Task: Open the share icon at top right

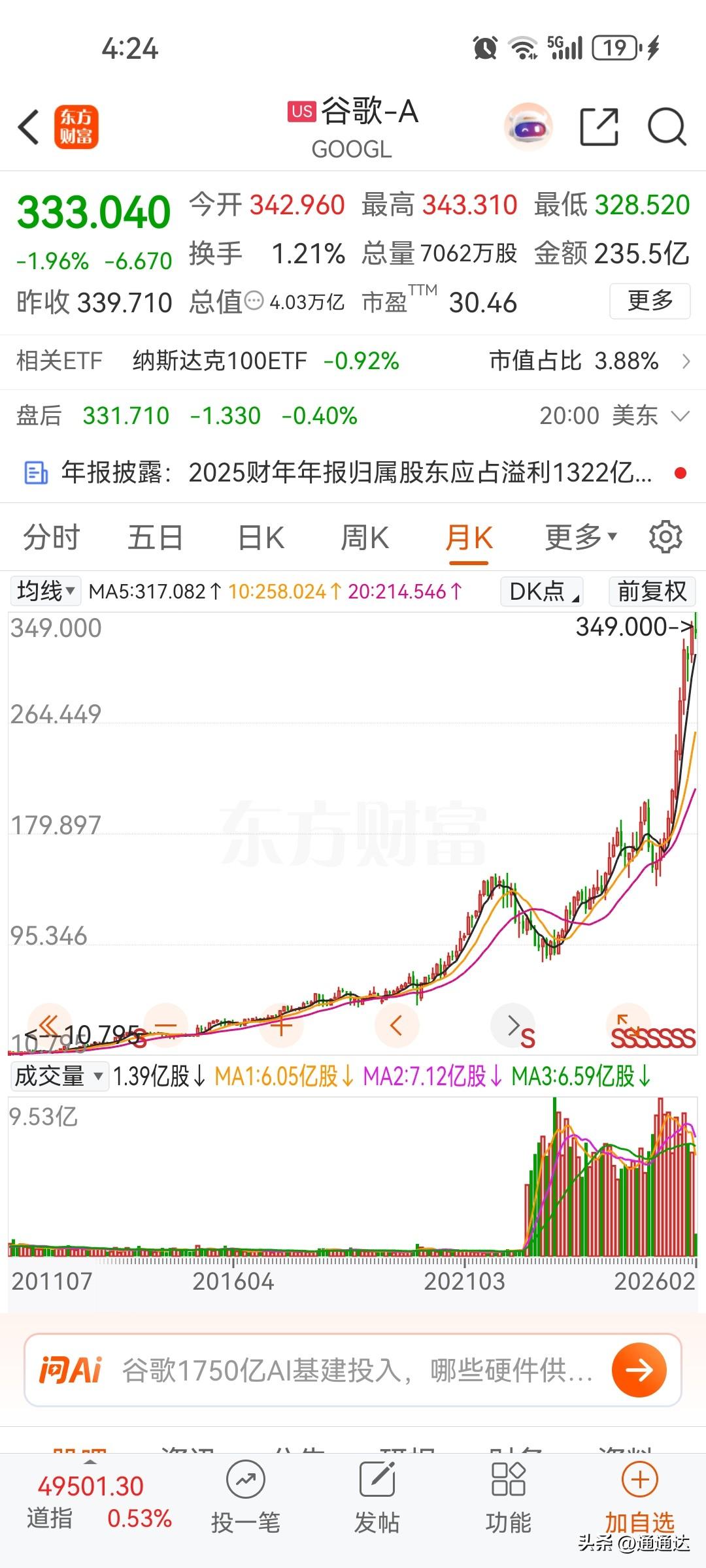Action: (598, 125)
